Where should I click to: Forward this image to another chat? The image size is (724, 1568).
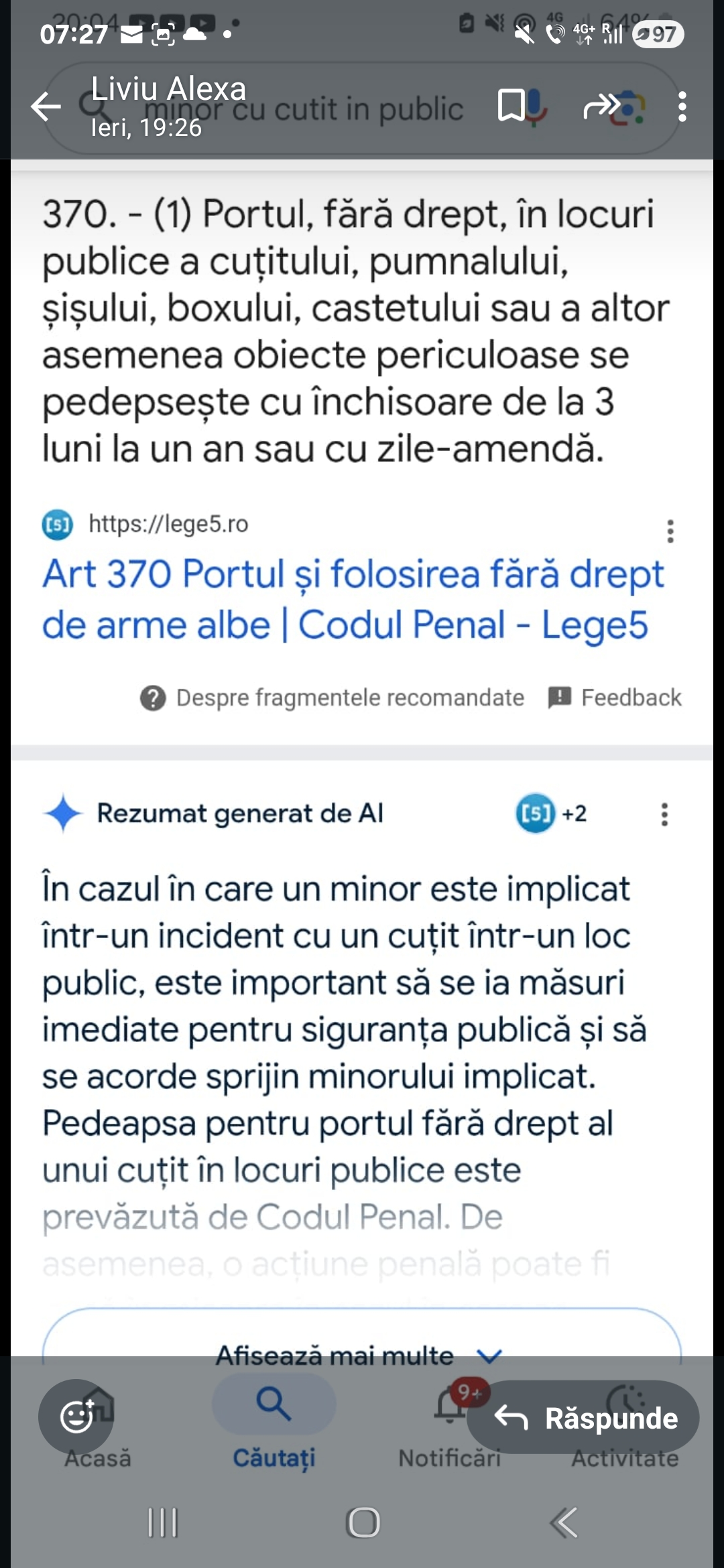[601, 107]
